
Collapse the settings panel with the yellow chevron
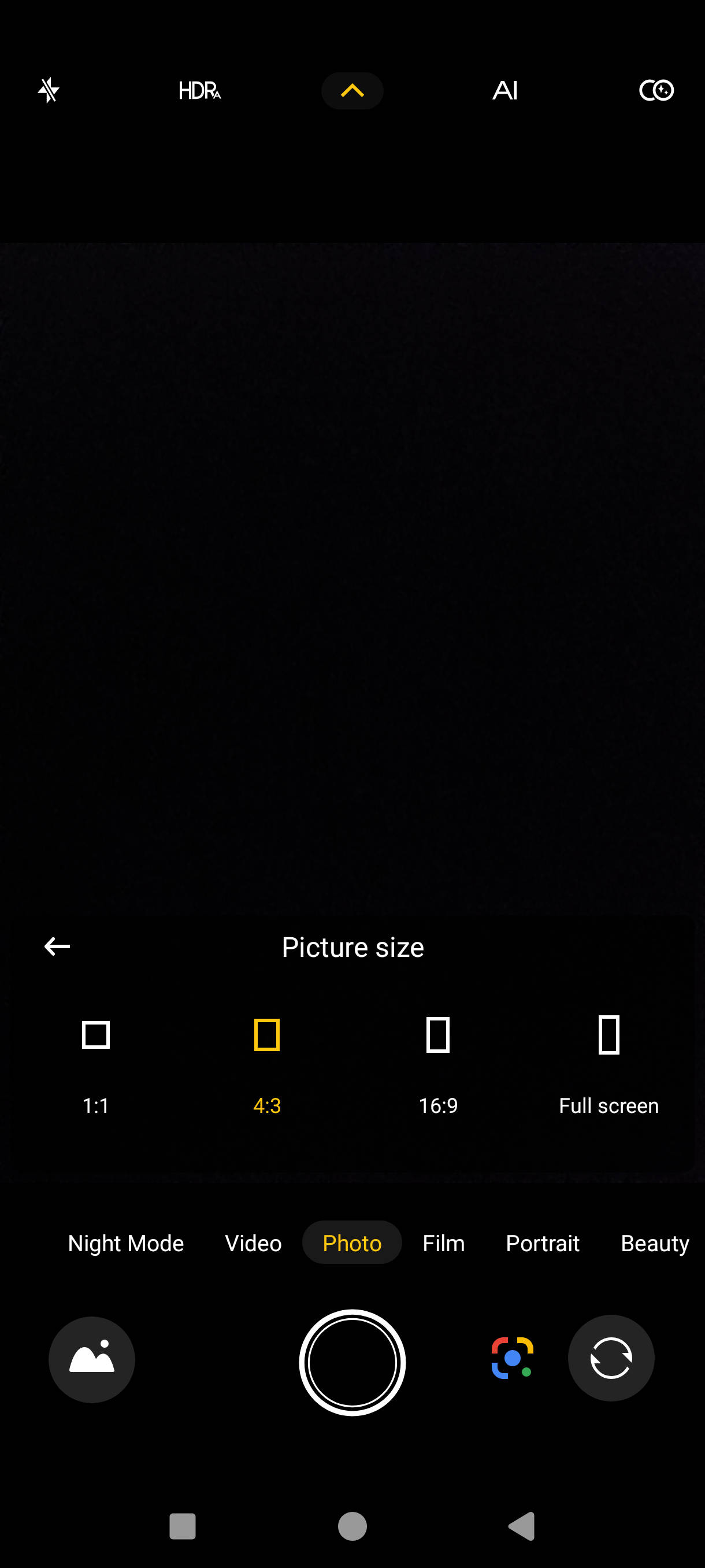352,91
